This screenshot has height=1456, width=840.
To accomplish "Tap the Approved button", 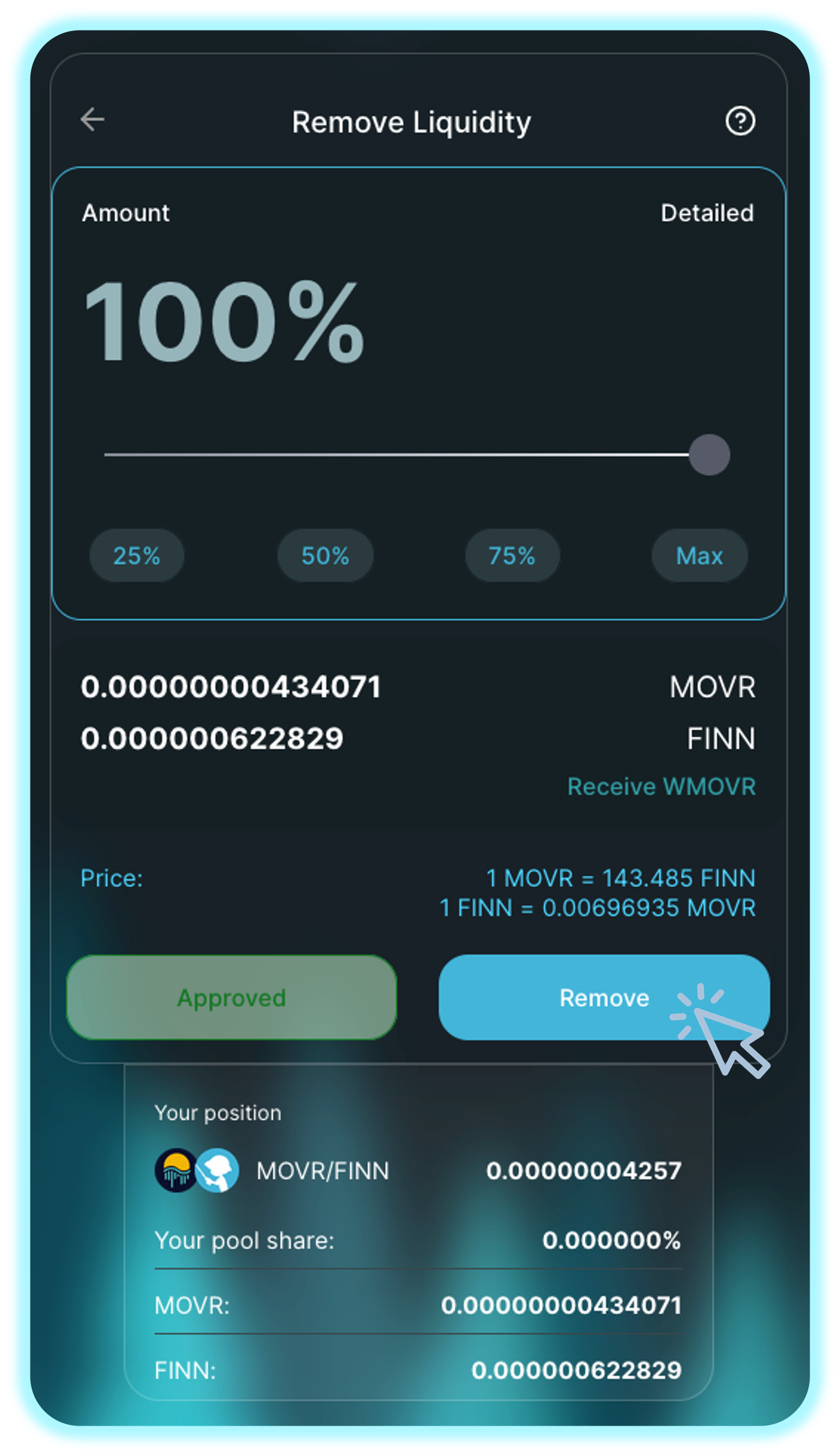I will 231,998.
